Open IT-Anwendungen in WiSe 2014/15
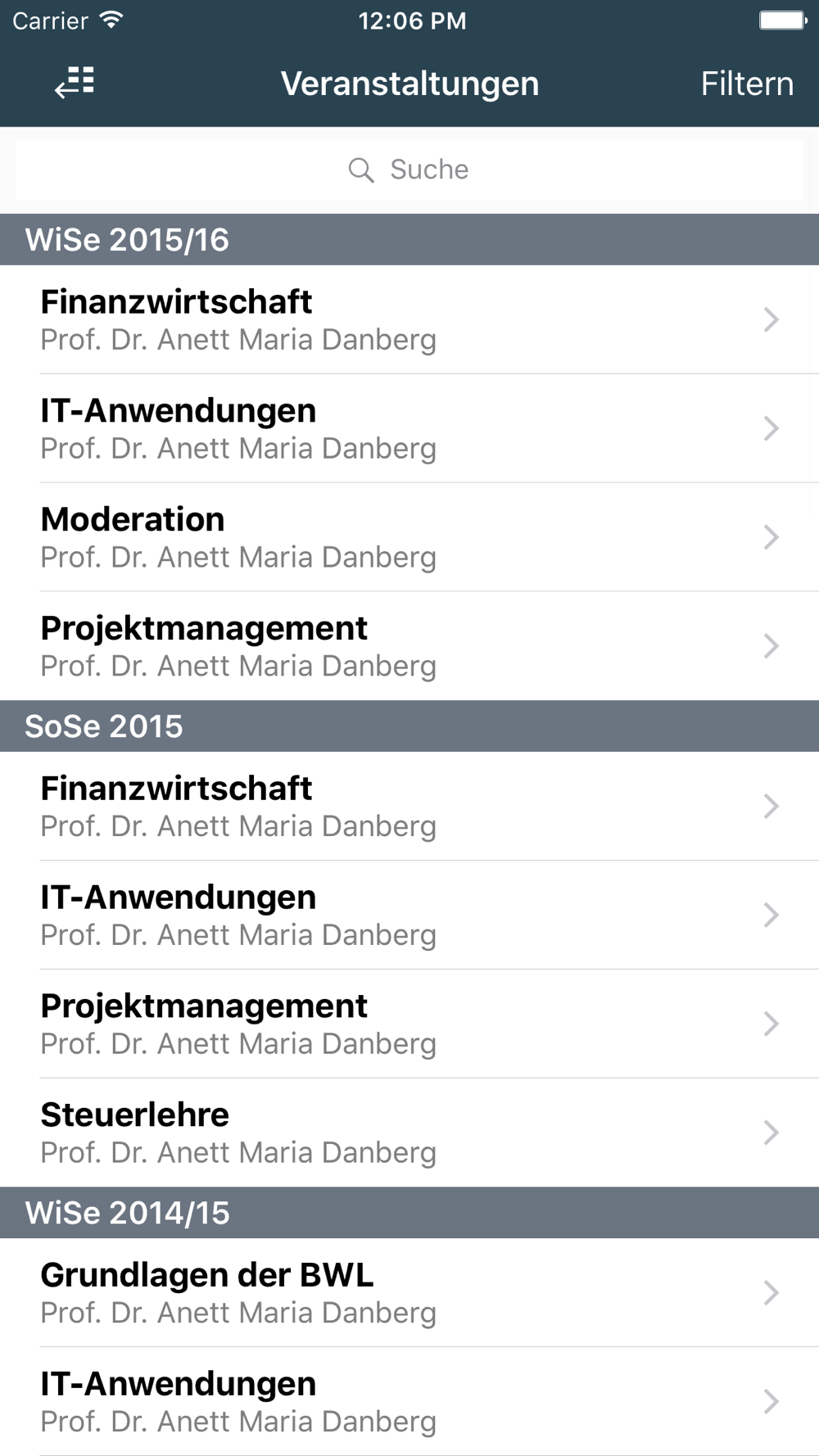 409,1401
